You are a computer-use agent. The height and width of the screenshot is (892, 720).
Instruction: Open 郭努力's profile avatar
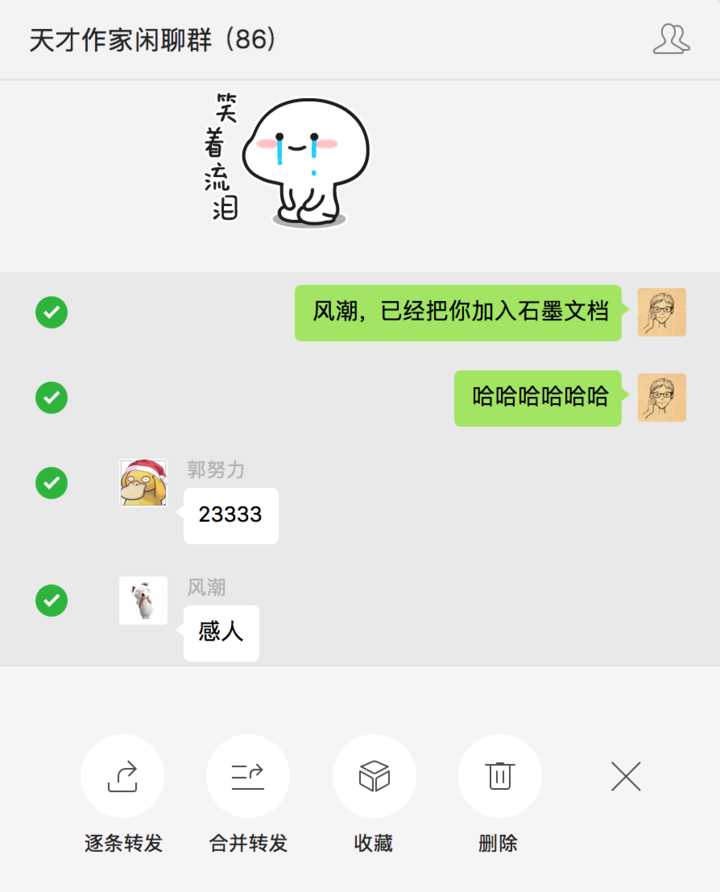point(143,483)
